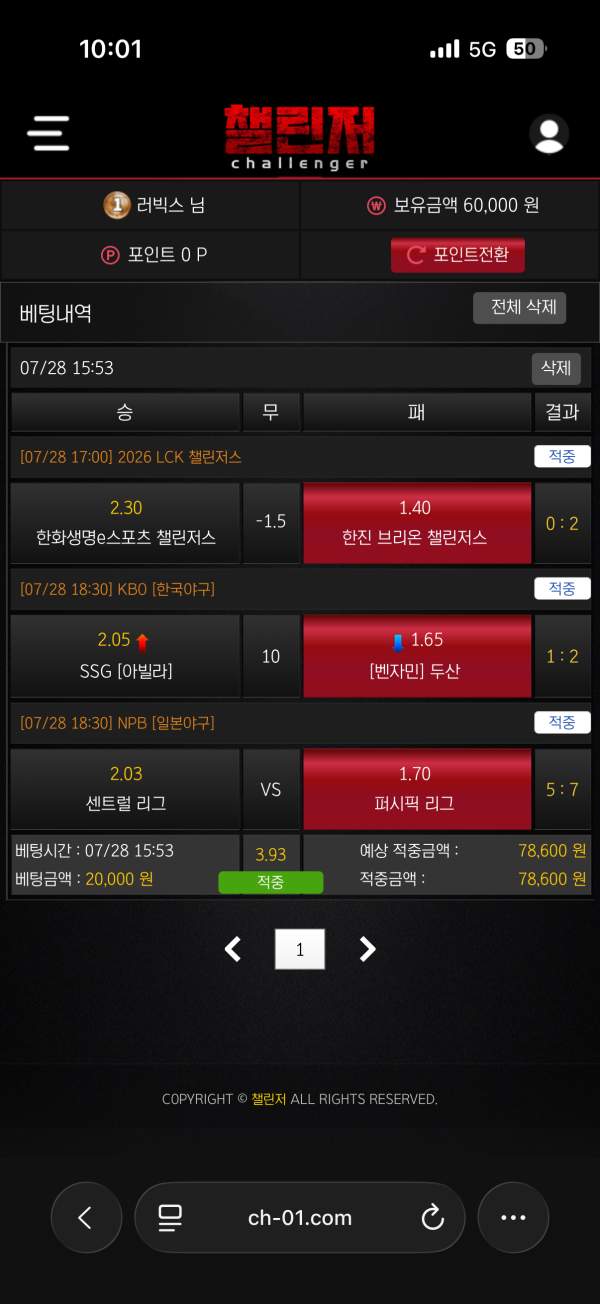
Task: Delete all bets with 전체 삭제
Action: (520, 308)
